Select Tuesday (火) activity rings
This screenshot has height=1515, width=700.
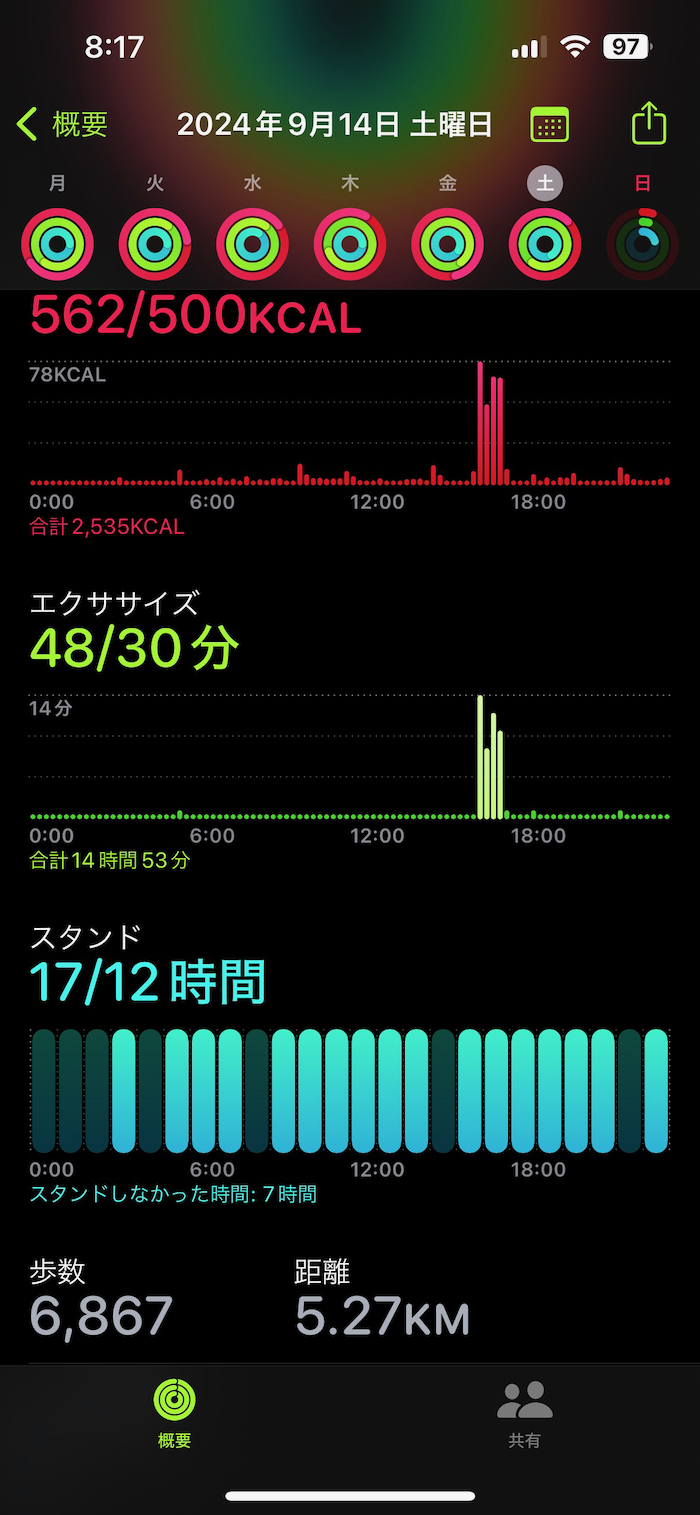(155, 243)
